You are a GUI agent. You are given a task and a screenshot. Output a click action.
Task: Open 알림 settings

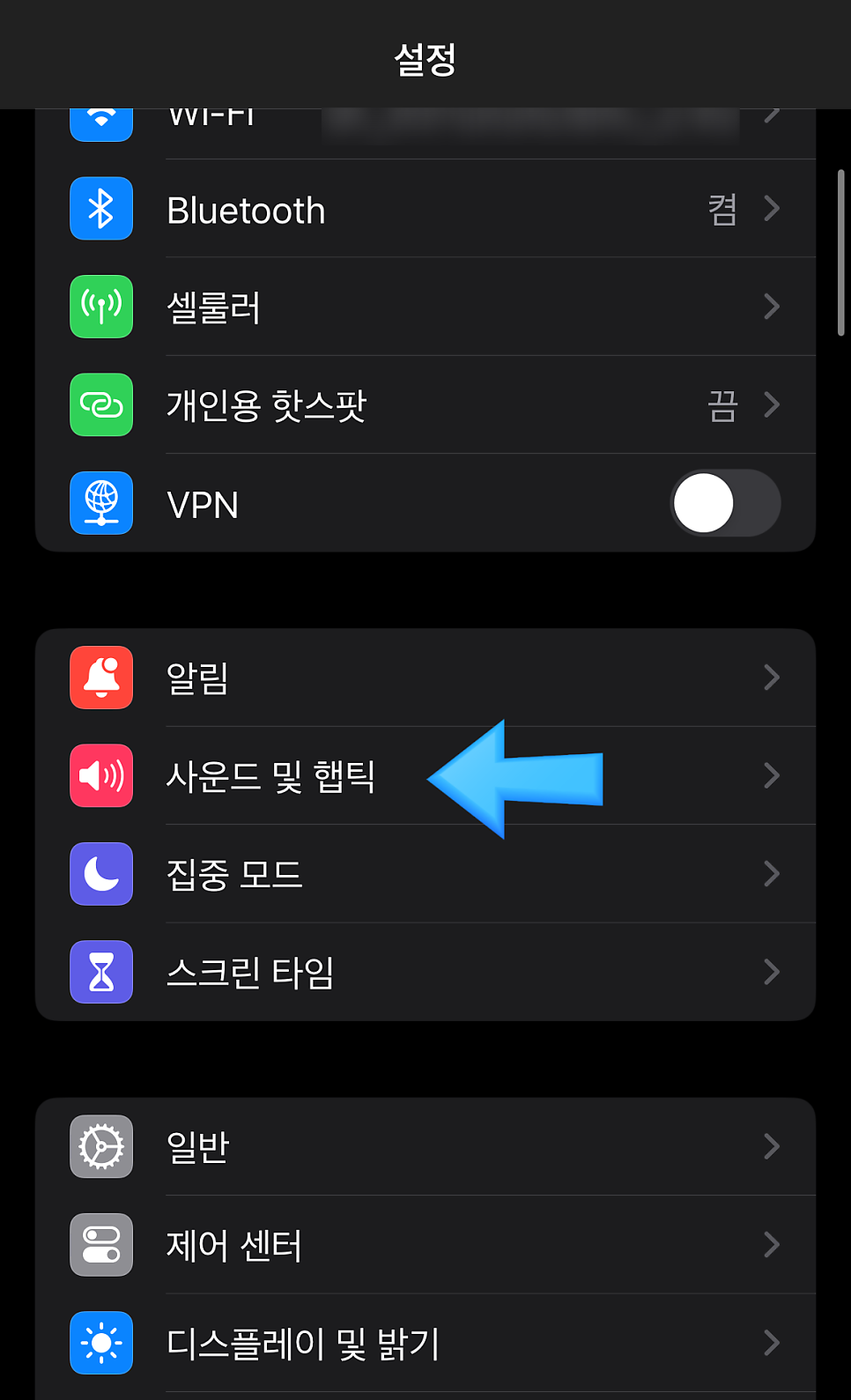[x=425, y=678]
